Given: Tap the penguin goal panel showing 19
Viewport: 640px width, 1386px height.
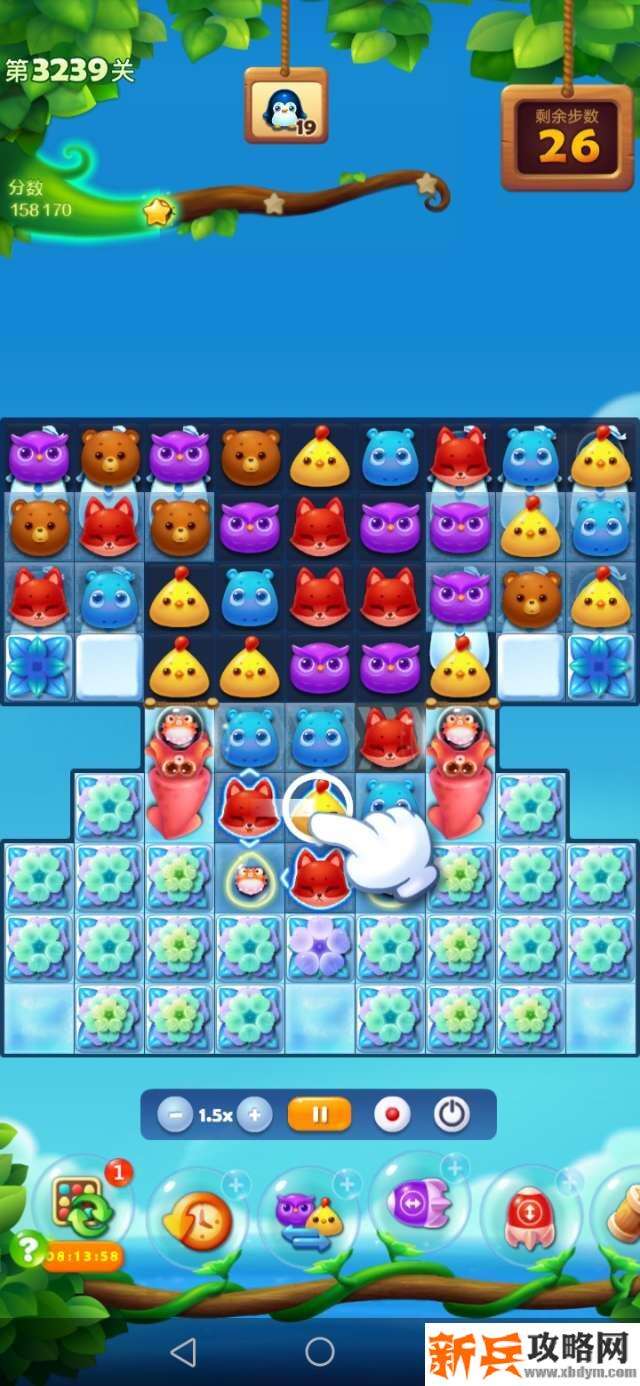Looking at the screenshot, I should click(x=286, y=107).
